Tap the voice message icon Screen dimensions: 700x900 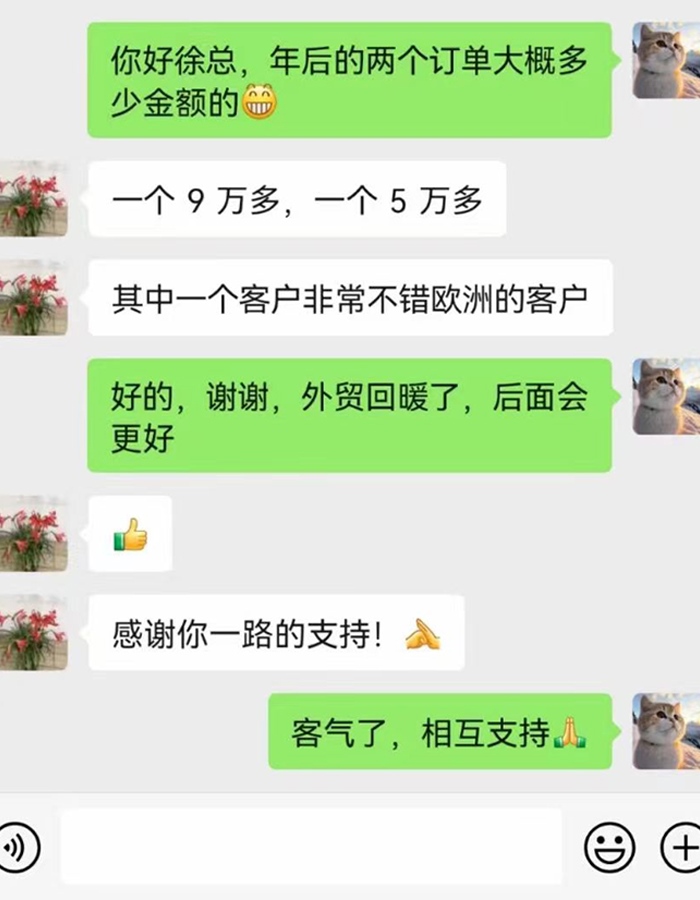[14, 847]
